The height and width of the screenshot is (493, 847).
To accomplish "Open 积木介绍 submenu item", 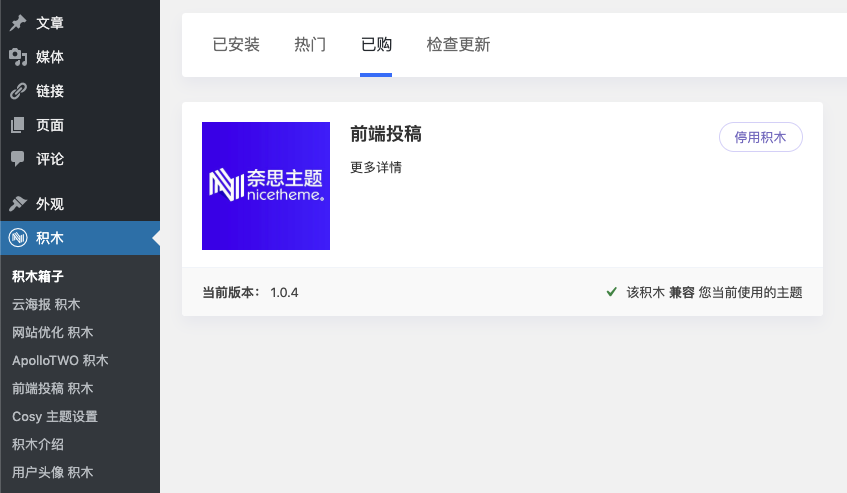I will pyautogui.click(x=37, y=444).
